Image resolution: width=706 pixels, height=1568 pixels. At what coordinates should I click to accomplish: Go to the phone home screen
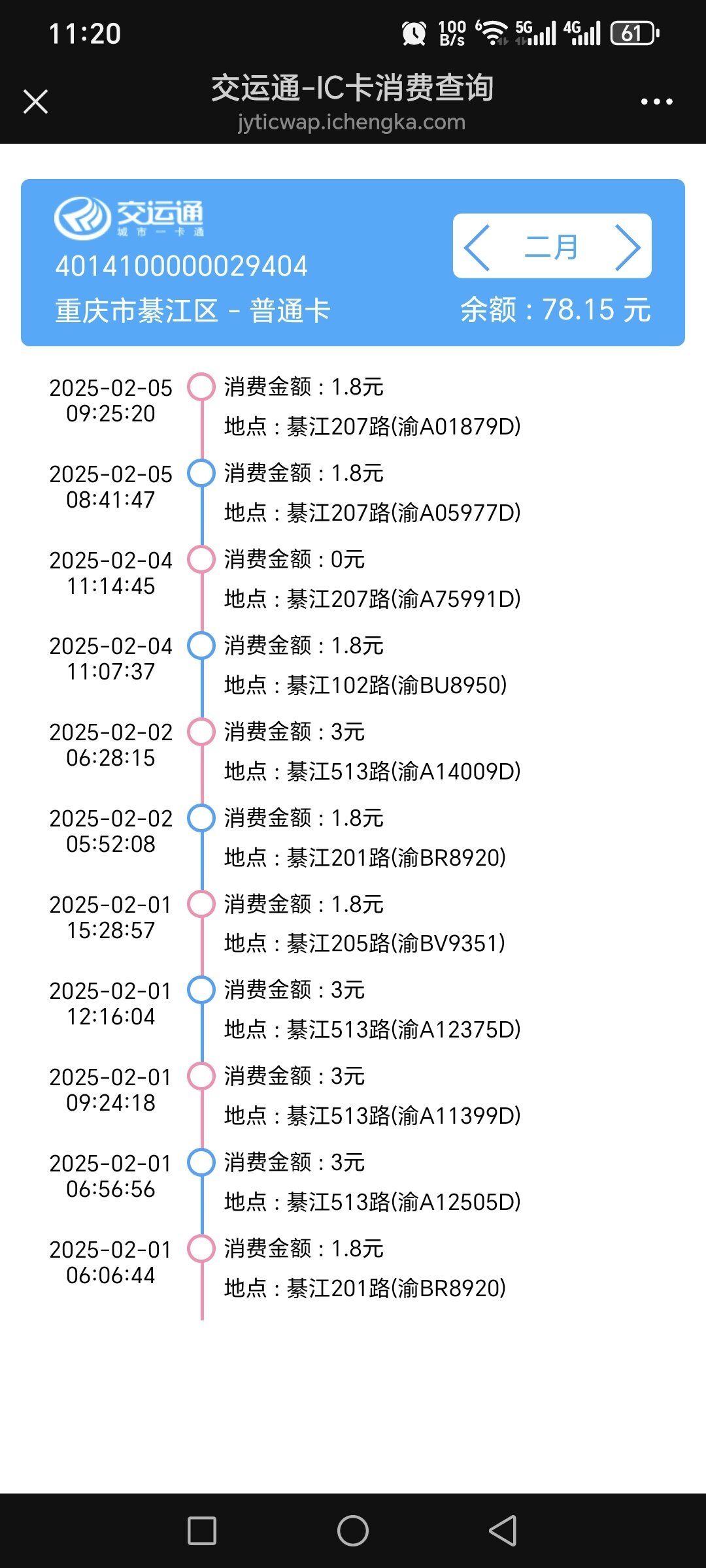pos(353,1530)
